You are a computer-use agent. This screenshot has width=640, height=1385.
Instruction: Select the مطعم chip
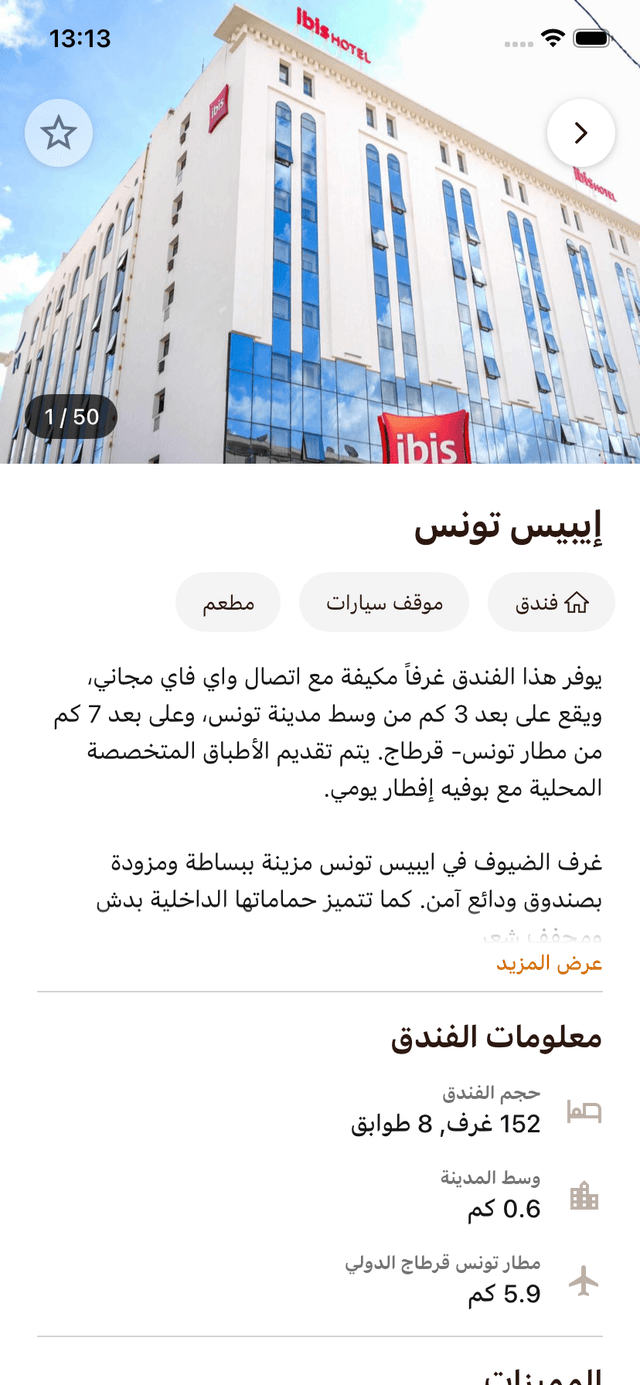tap(228, 603)
